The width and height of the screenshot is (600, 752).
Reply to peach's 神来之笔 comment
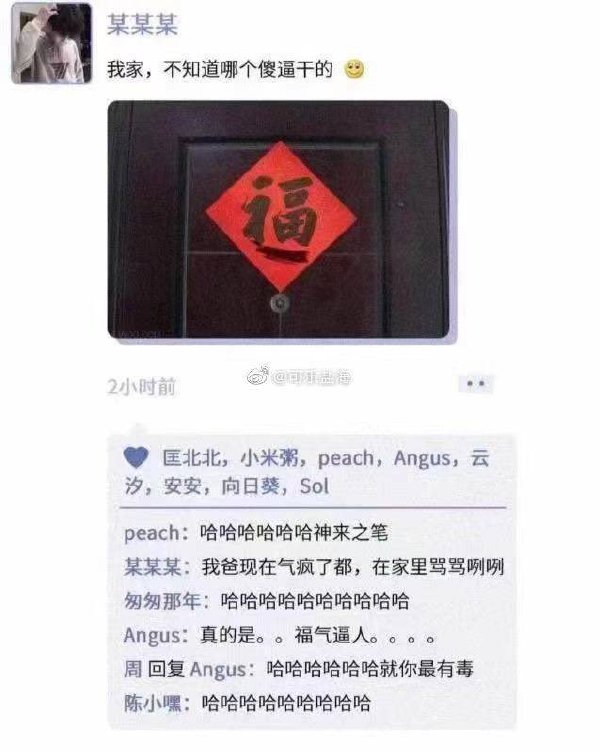tap(300, 533)
